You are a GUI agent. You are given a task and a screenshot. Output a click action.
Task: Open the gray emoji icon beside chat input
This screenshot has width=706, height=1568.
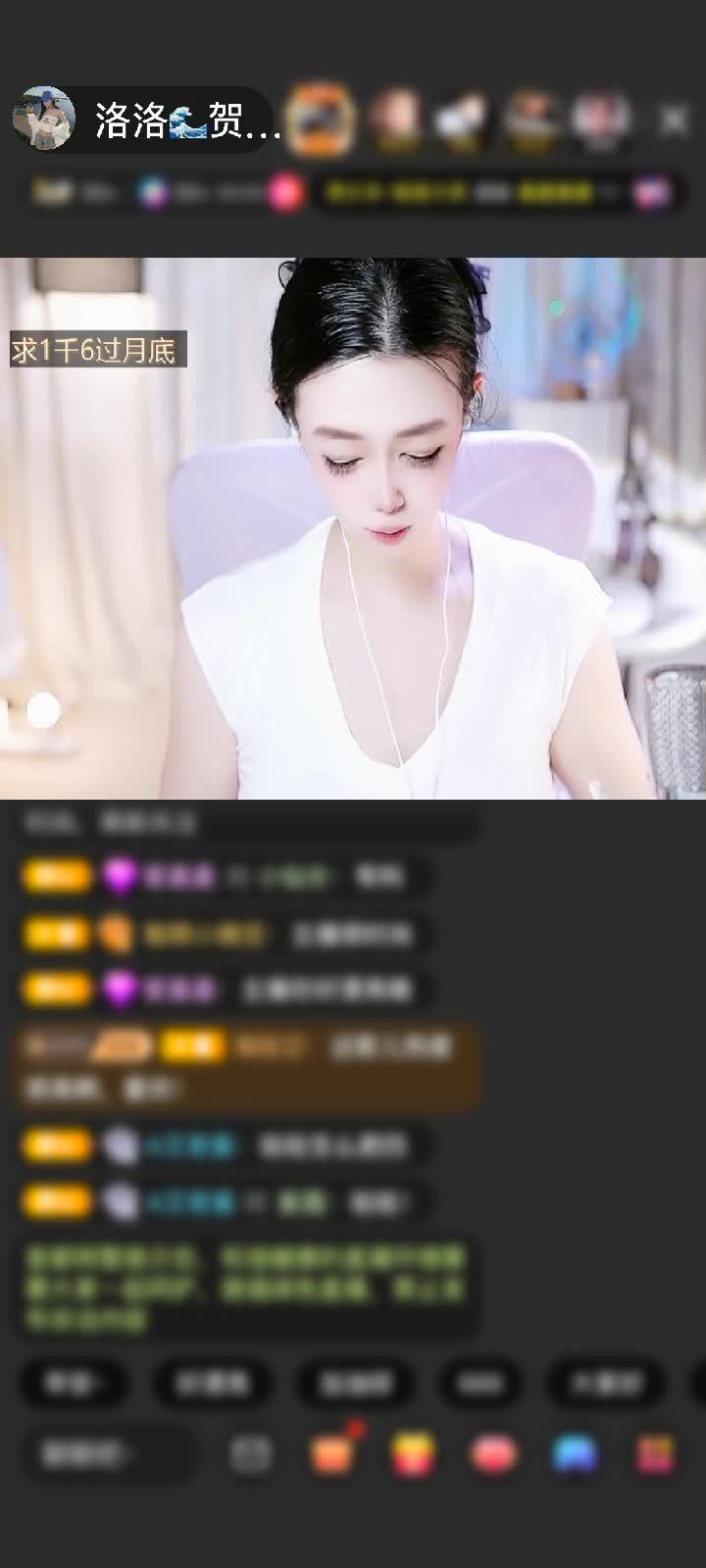(251, 1454)
